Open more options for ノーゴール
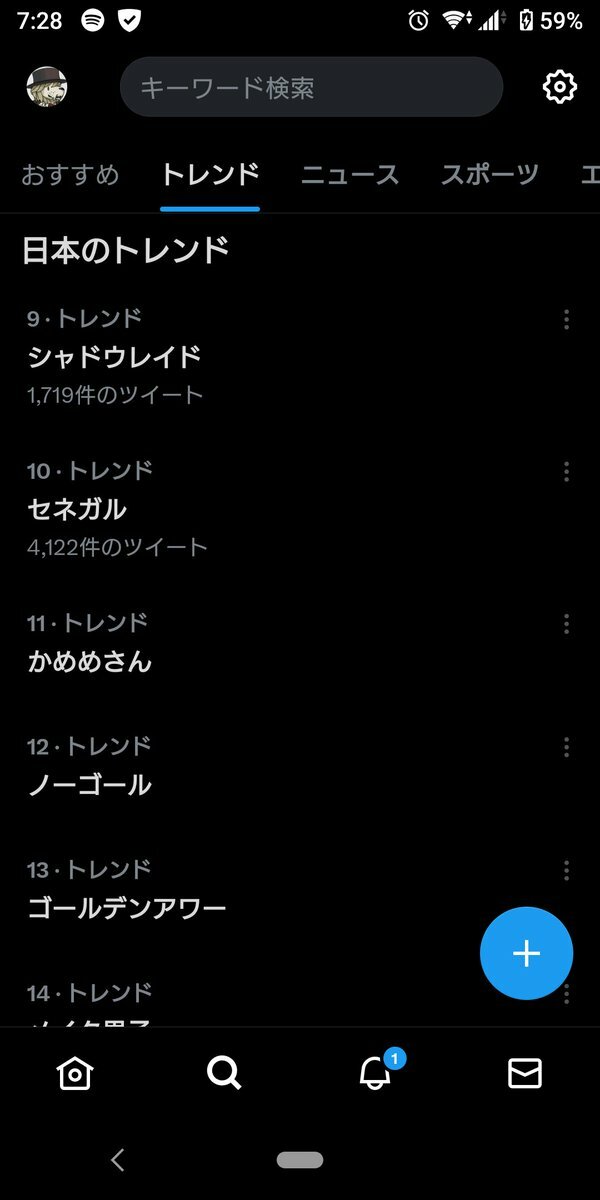The height and width of the screenshot is (1200, 600). [x=566, y=747]
